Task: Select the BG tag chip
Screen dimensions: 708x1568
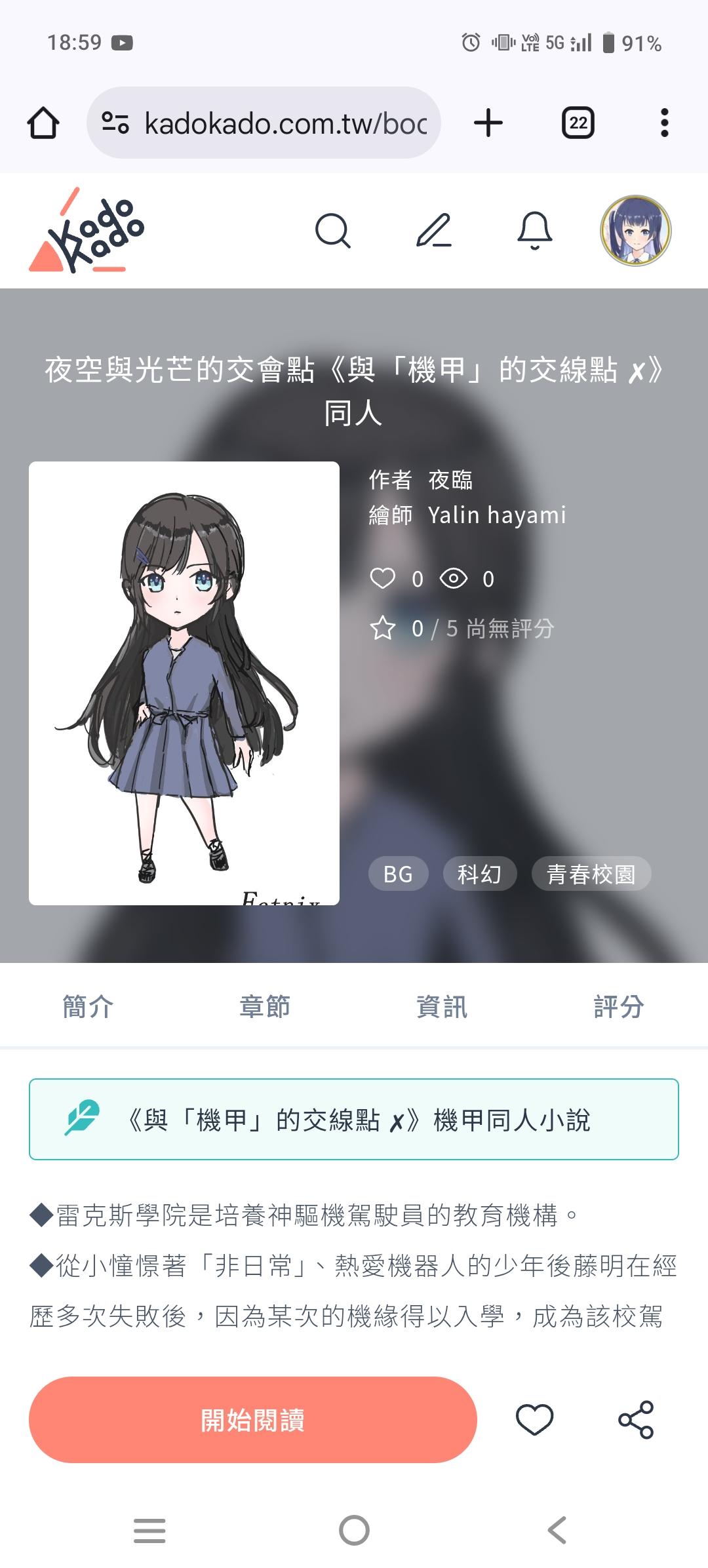Action: click(x=398, y=874)
